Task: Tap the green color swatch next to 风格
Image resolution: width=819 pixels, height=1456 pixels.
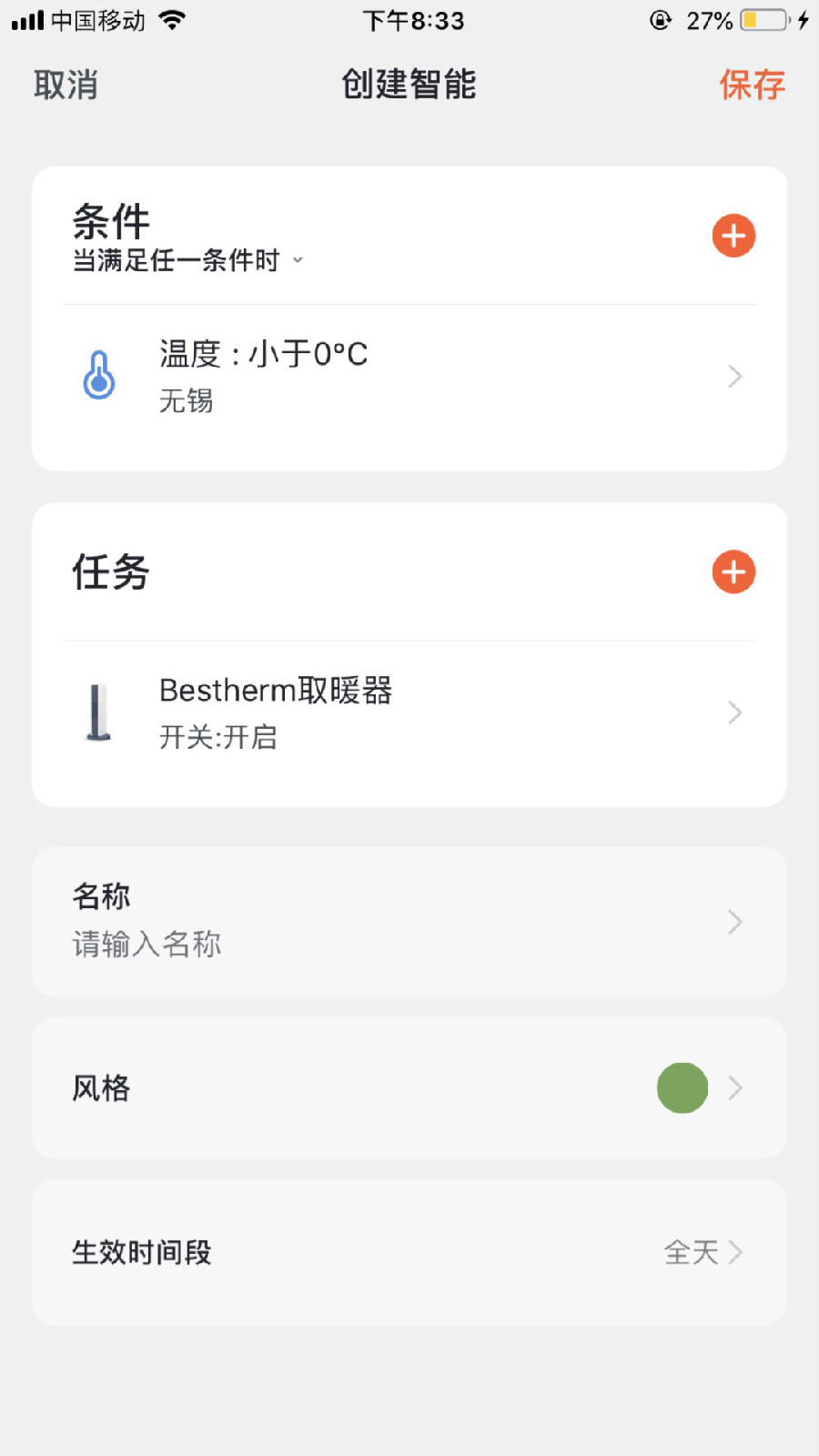Action: (x=682, y=1087)
